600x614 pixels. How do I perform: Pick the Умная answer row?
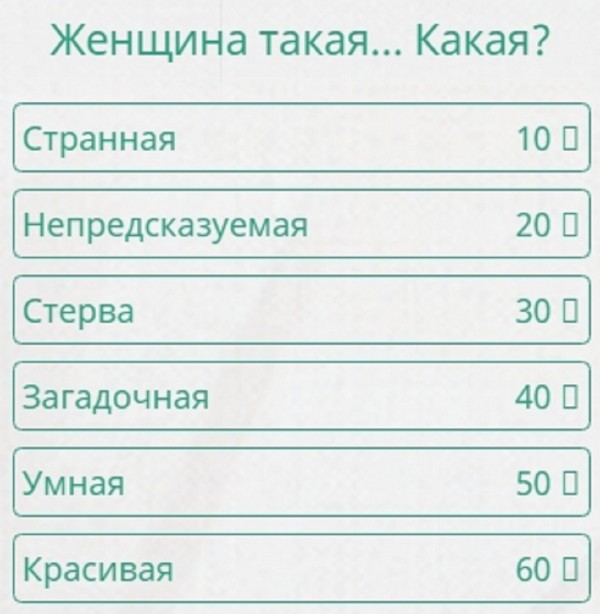[300, 483]
